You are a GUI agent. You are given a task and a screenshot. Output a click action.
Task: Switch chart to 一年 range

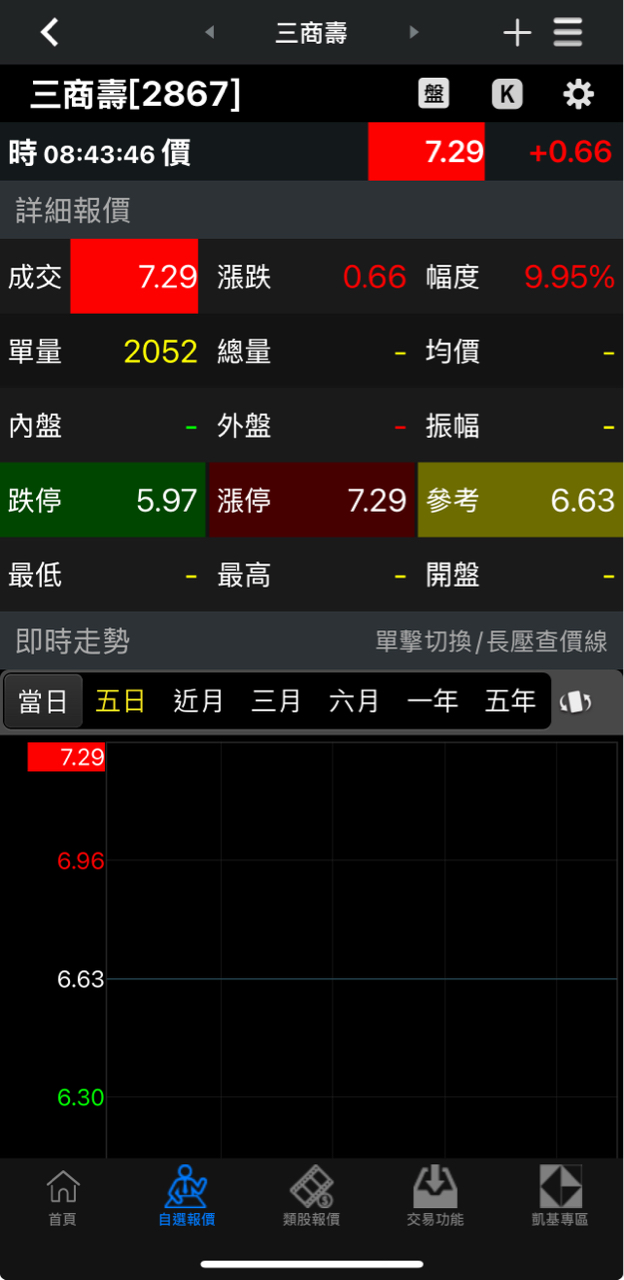pyautogui.click(x=432, y=701)
